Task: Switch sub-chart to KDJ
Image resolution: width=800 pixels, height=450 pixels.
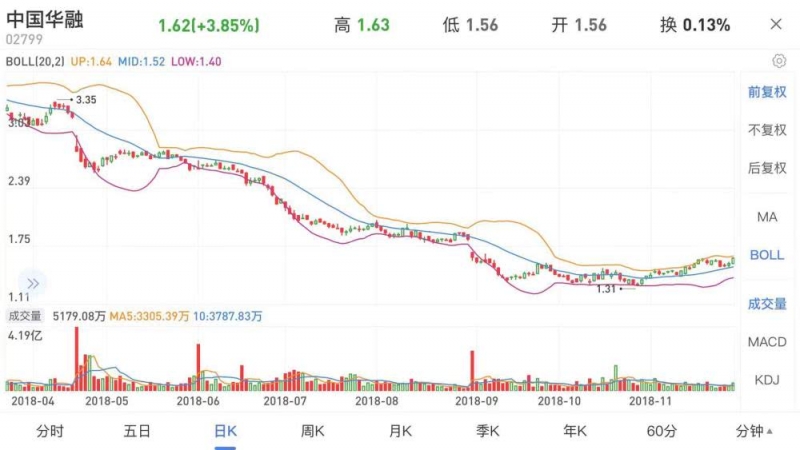Action: pyautogui.click(x=767, y=379)
